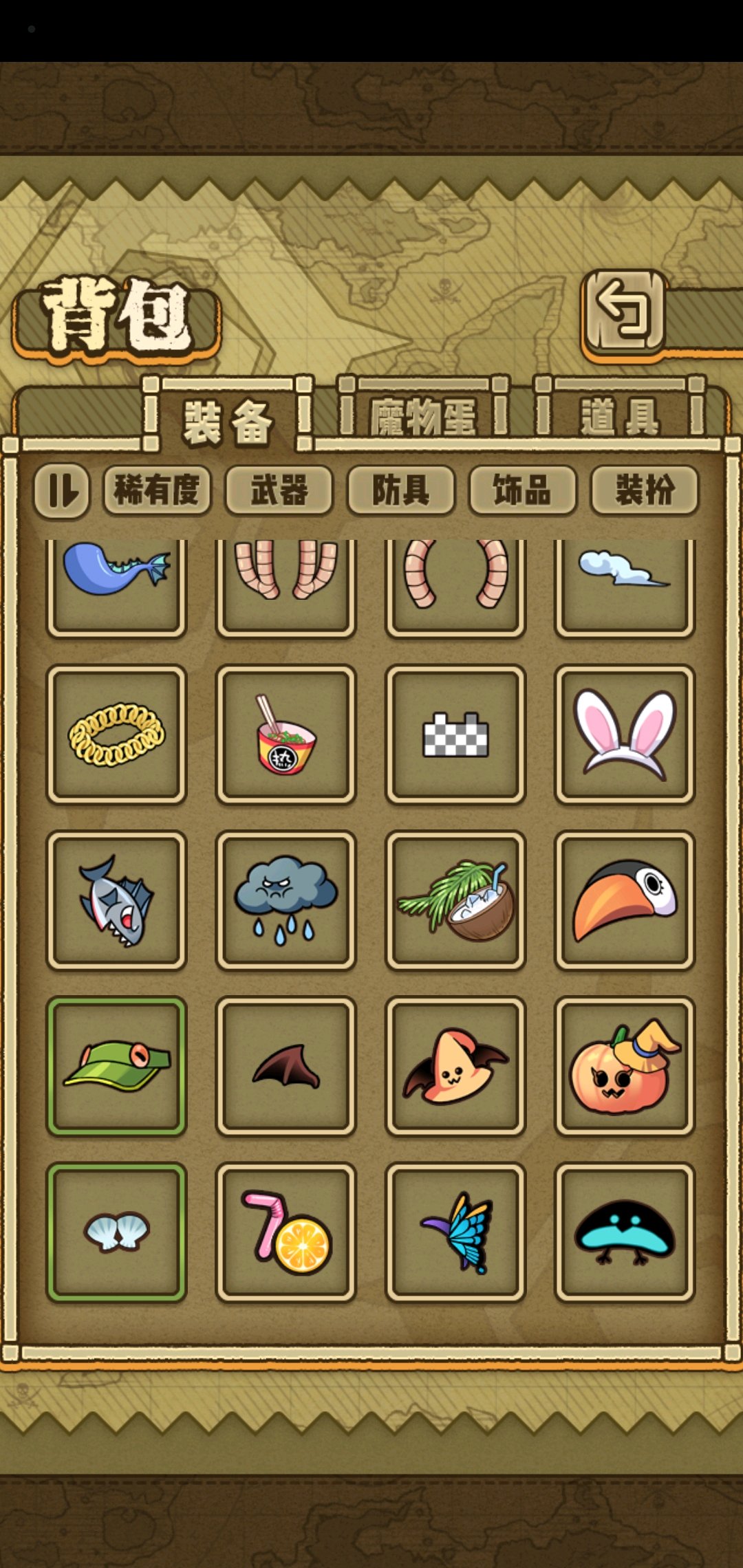Choose the coconut drink item
The height and width of the screenshot is (1568, 743).
pyautogui.click(x=455, y=900)
